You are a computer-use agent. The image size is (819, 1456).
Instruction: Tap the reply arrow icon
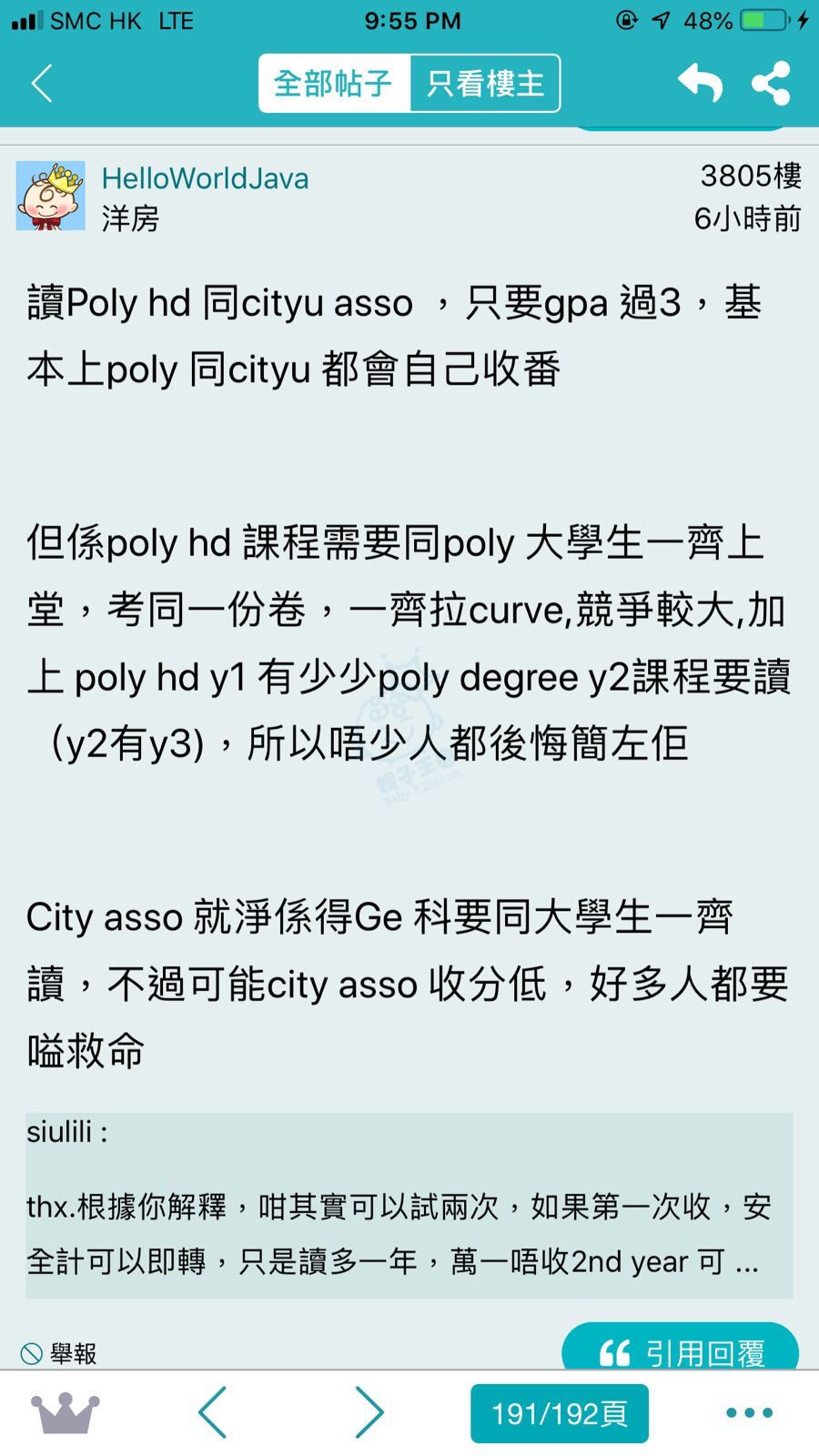click(700, 84)
